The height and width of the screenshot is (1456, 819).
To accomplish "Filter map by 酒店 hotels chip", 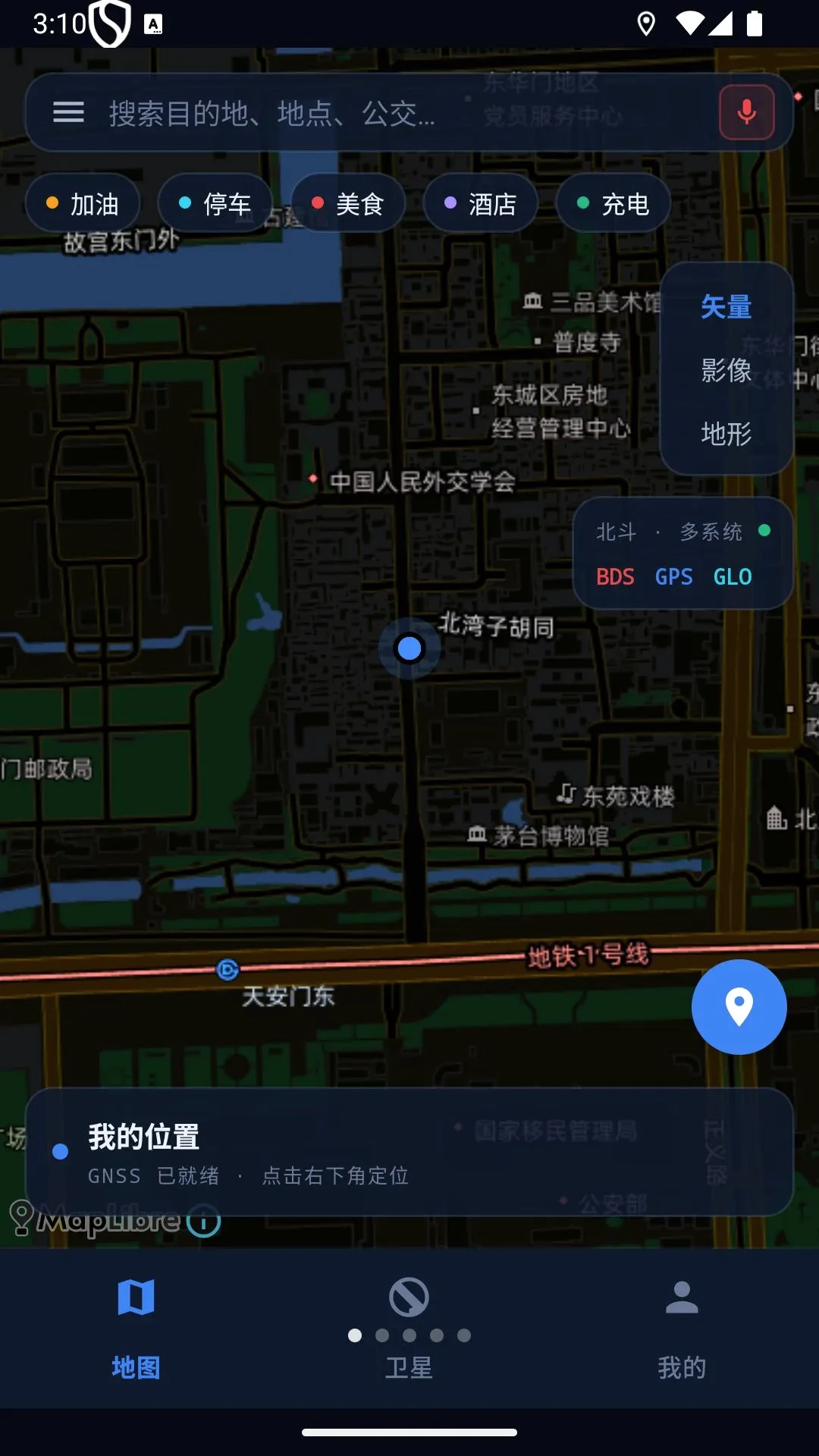I will 481,203.
